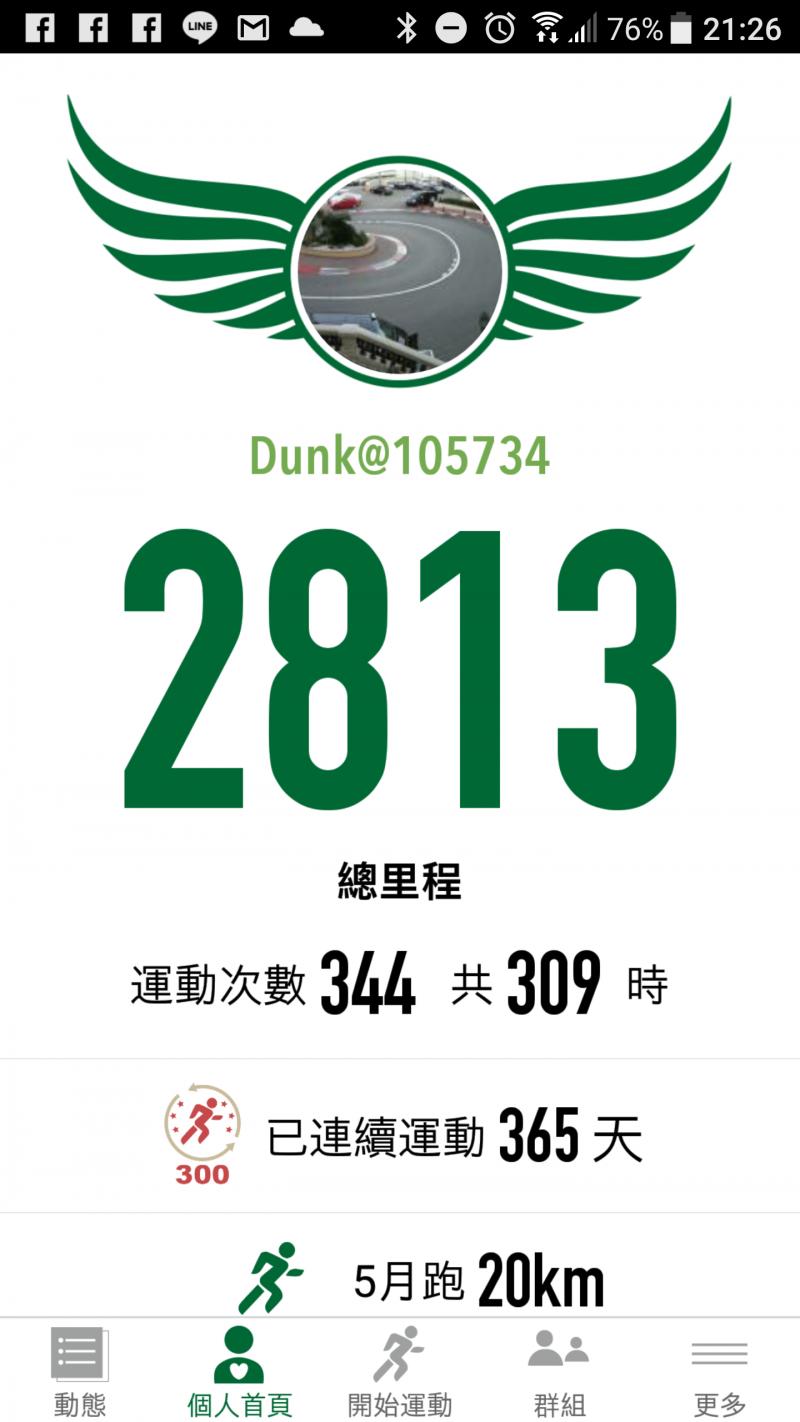800x1422 pixels.
Task: Go to the 群組 tab
Action: [x=559, y=1371]
